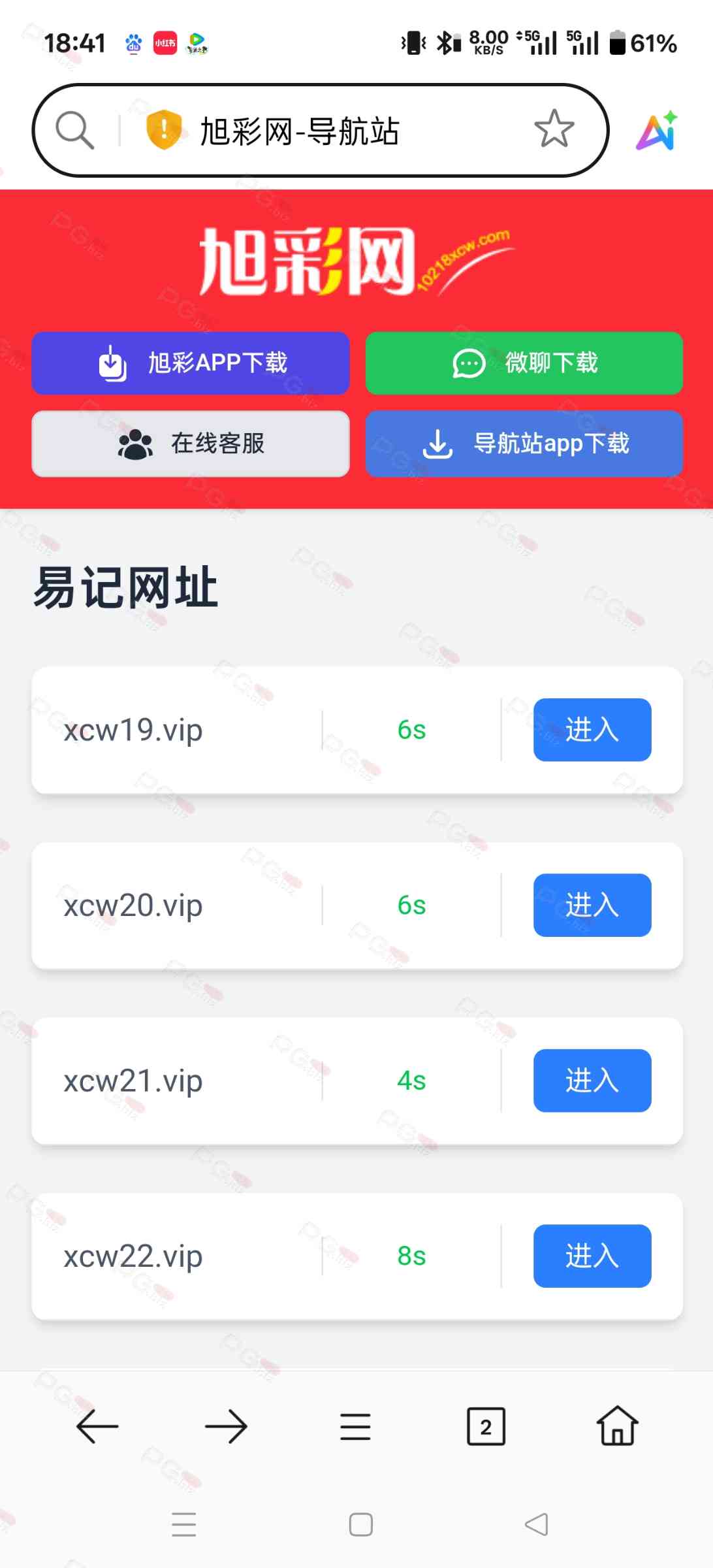Viewport: 713px width, 1568px height.
Task: Tap 导航站app下载 button
Action: 524,444
